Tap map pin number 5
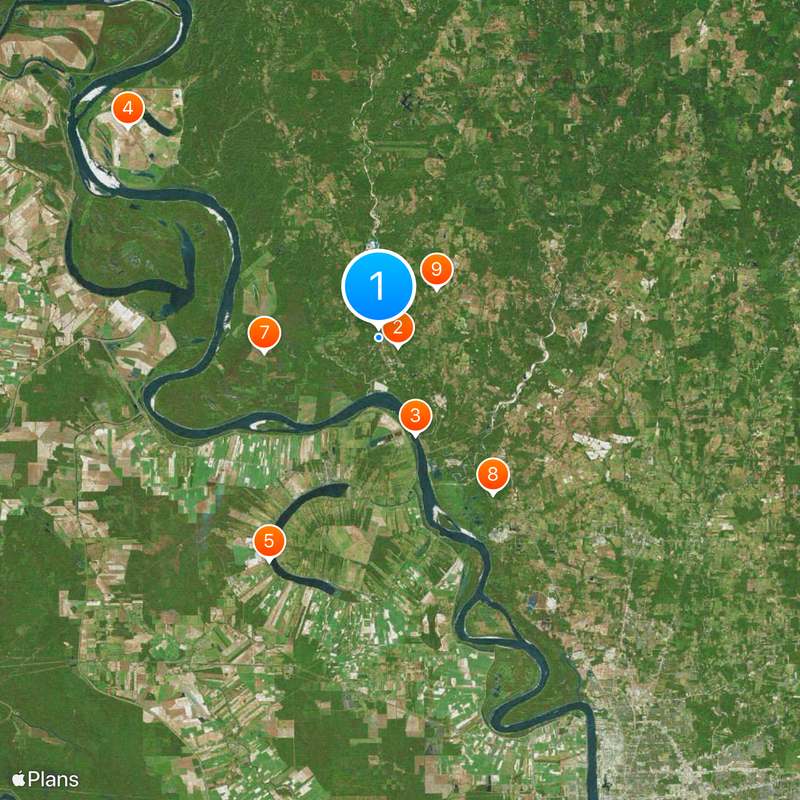800x800 pixels. tap(269, 541)
